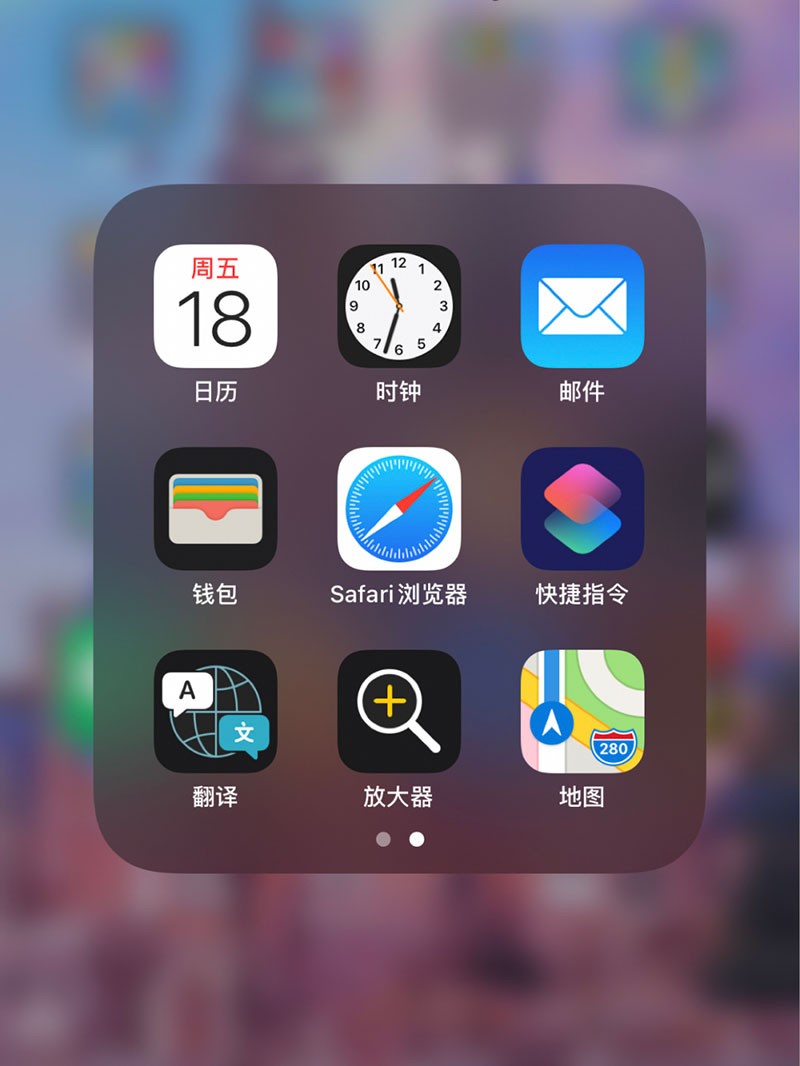Image resolution: width=800 pixels, height=1066 pixels.
Task: Open the 快捷指令 shortcuts app
Action: point(582,509)
